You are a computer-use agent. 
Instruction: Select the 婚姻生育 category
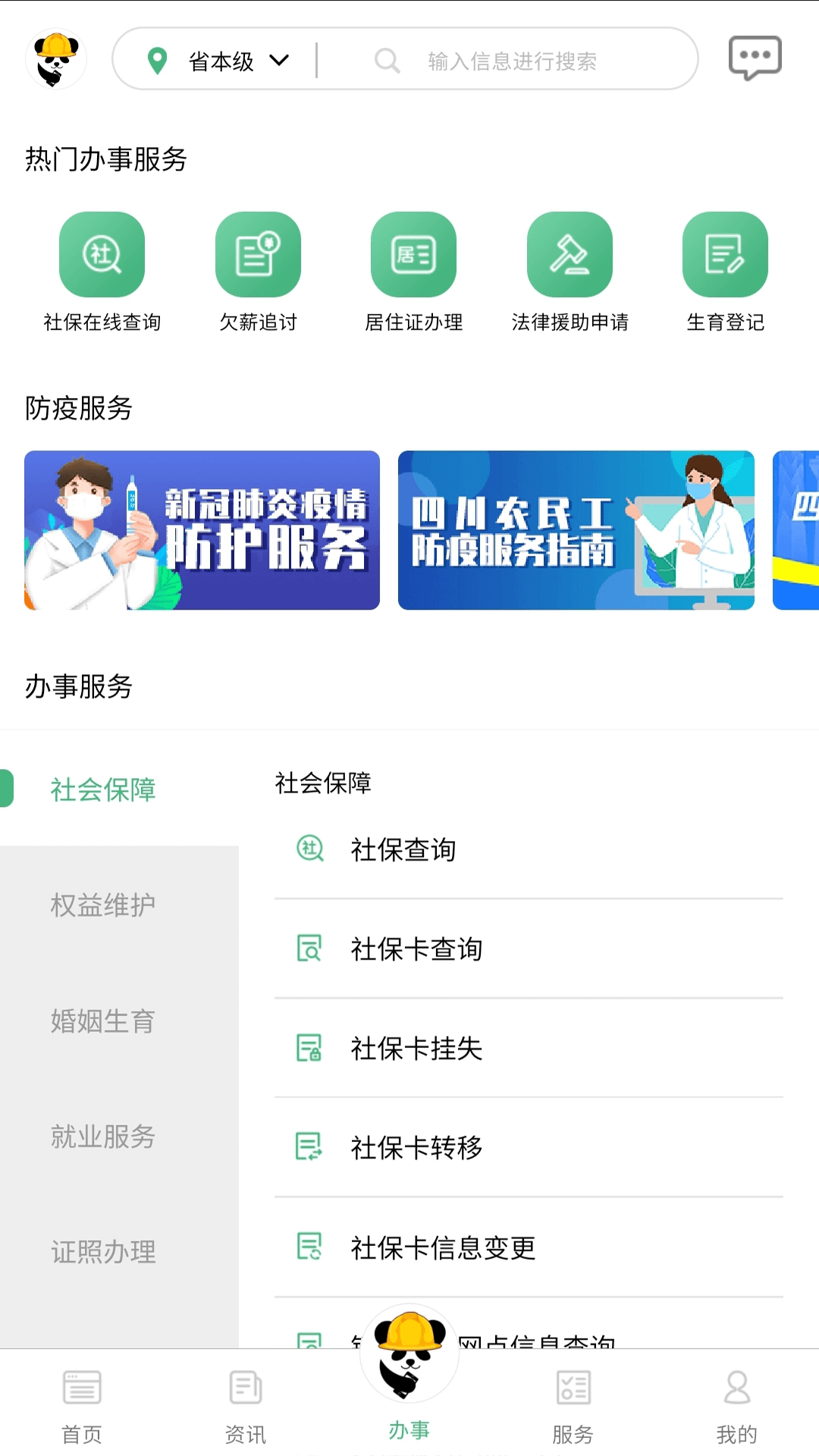pos(103,1021)
